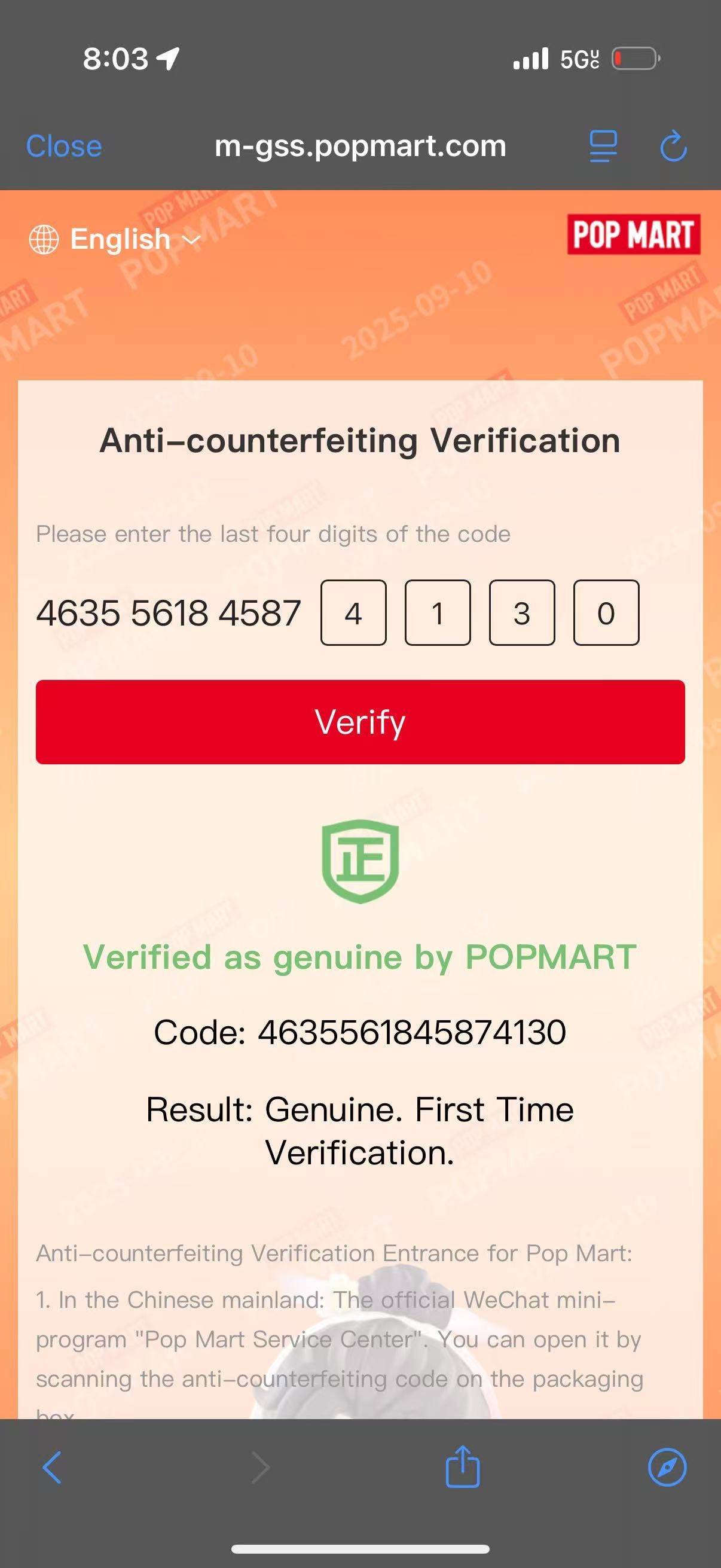Screen dimensions: 721x1568
Task: Go back to the previous page
Action: point(53,1468)
